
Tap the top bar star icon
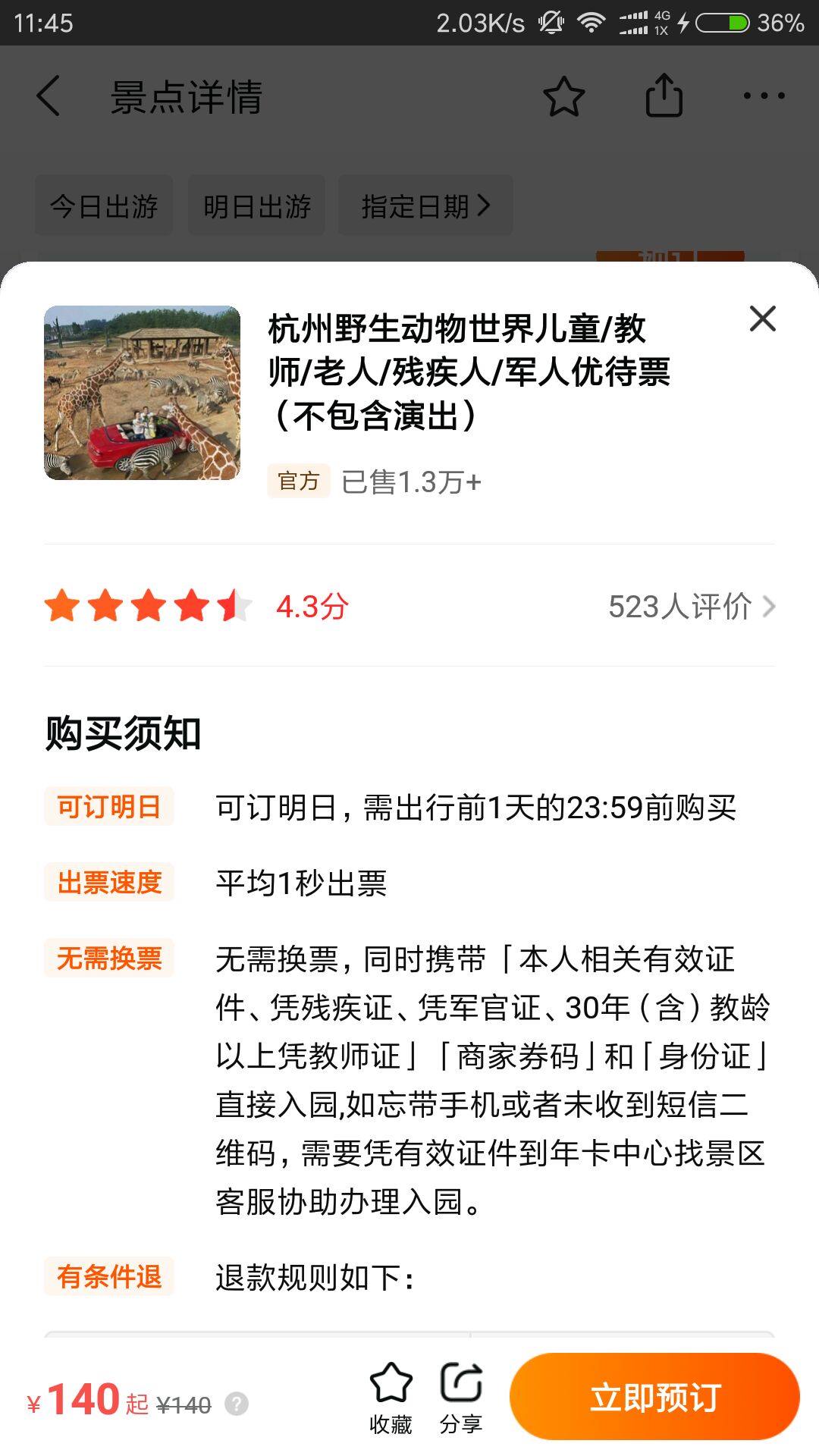tap(563, 96)
